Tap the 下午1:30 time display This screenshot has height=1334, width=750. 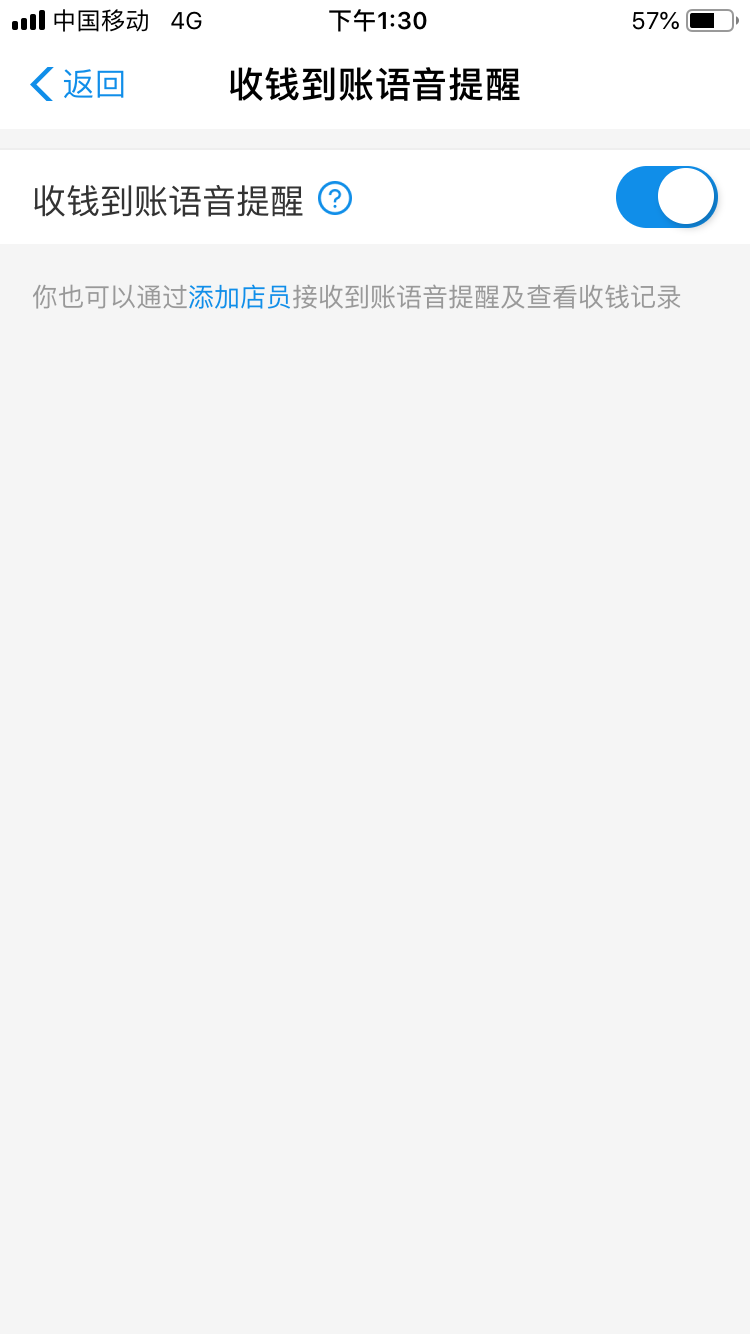coord(378,20)
